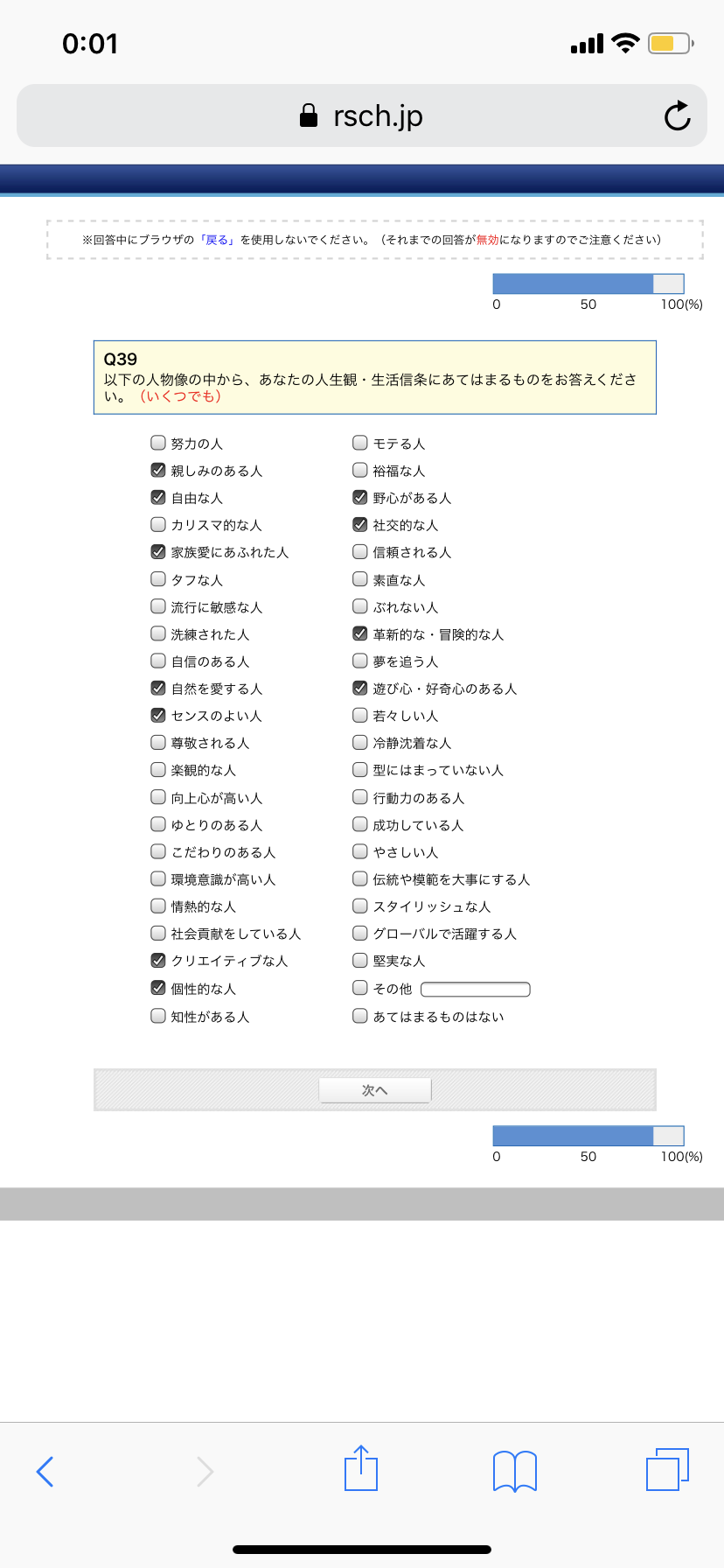724x1568 pixels.
Task: Uncheck 野心がある人
Action: point(360,497)
